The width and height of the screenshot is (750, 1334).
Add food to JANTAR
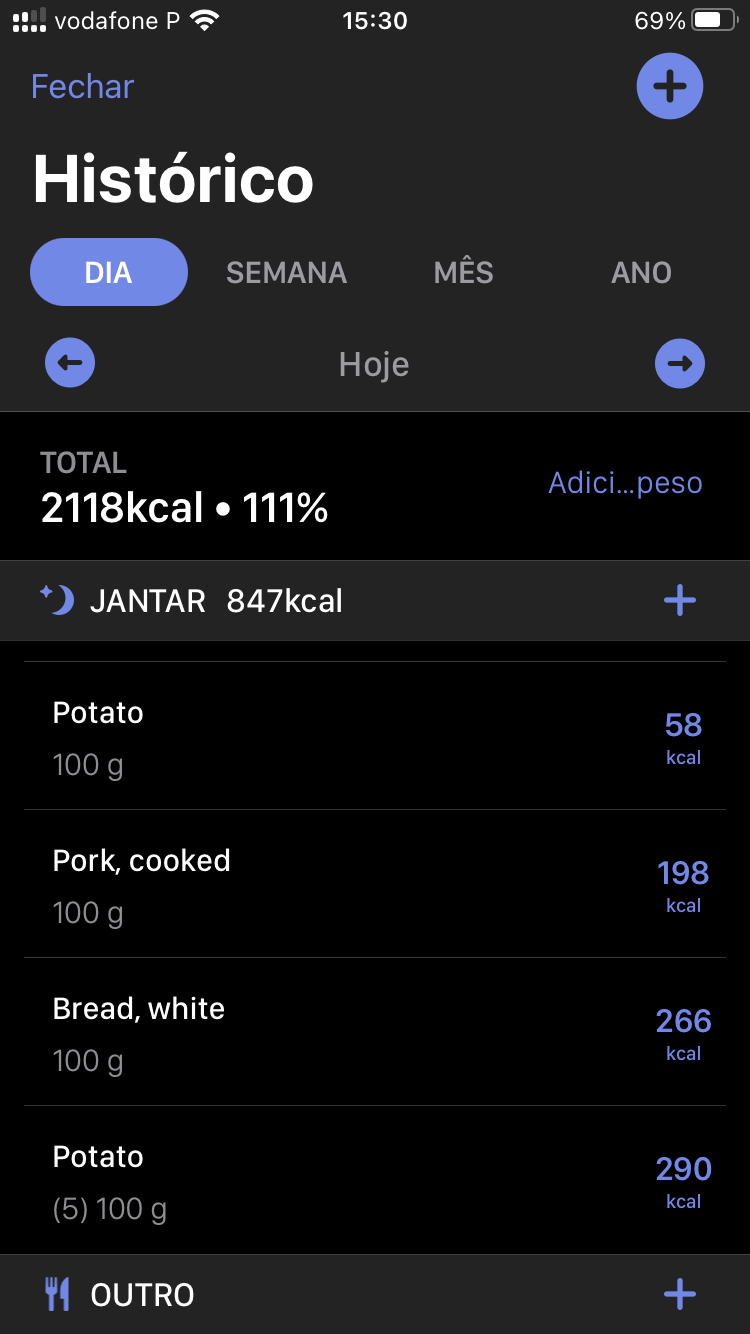680,600
